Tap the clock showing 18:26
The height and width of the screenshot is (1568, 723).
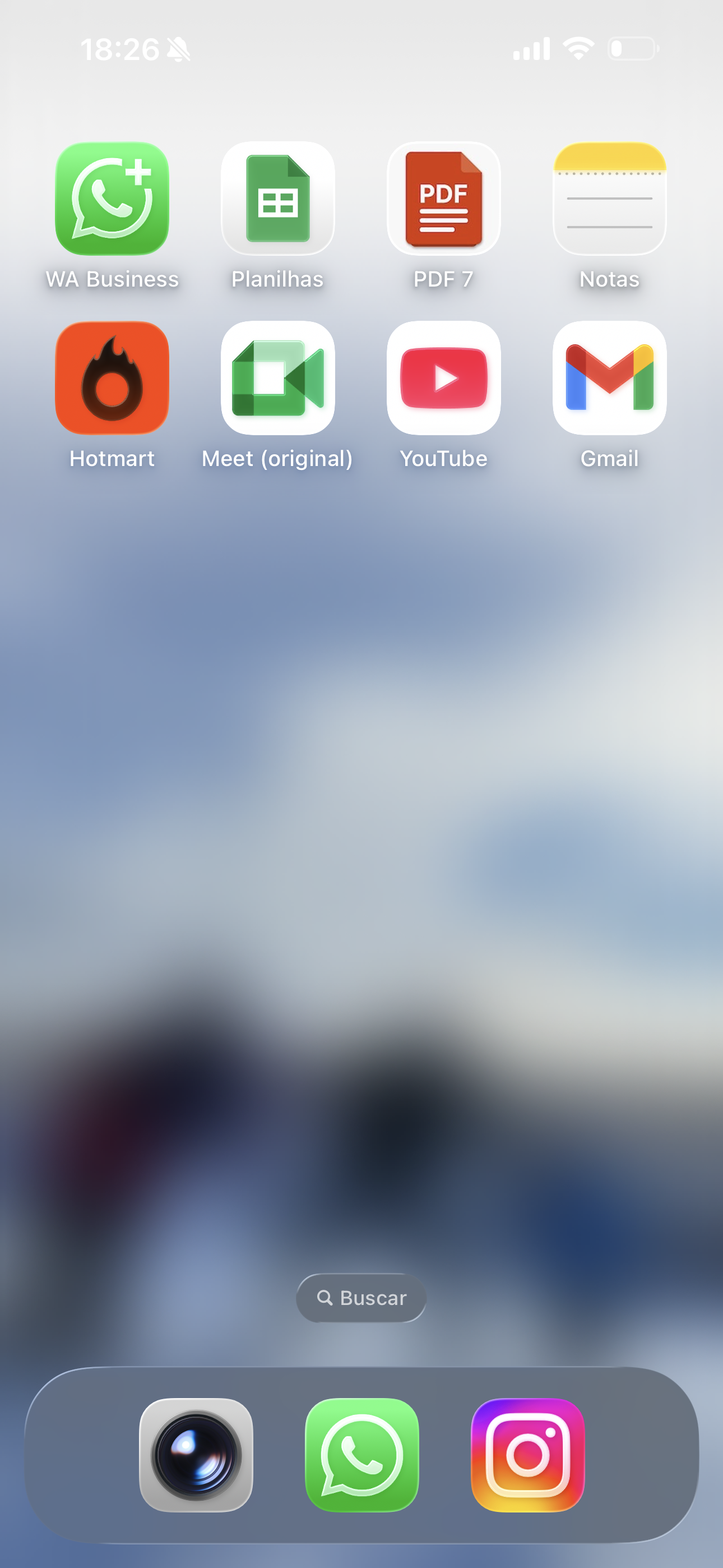pos(122,49)
